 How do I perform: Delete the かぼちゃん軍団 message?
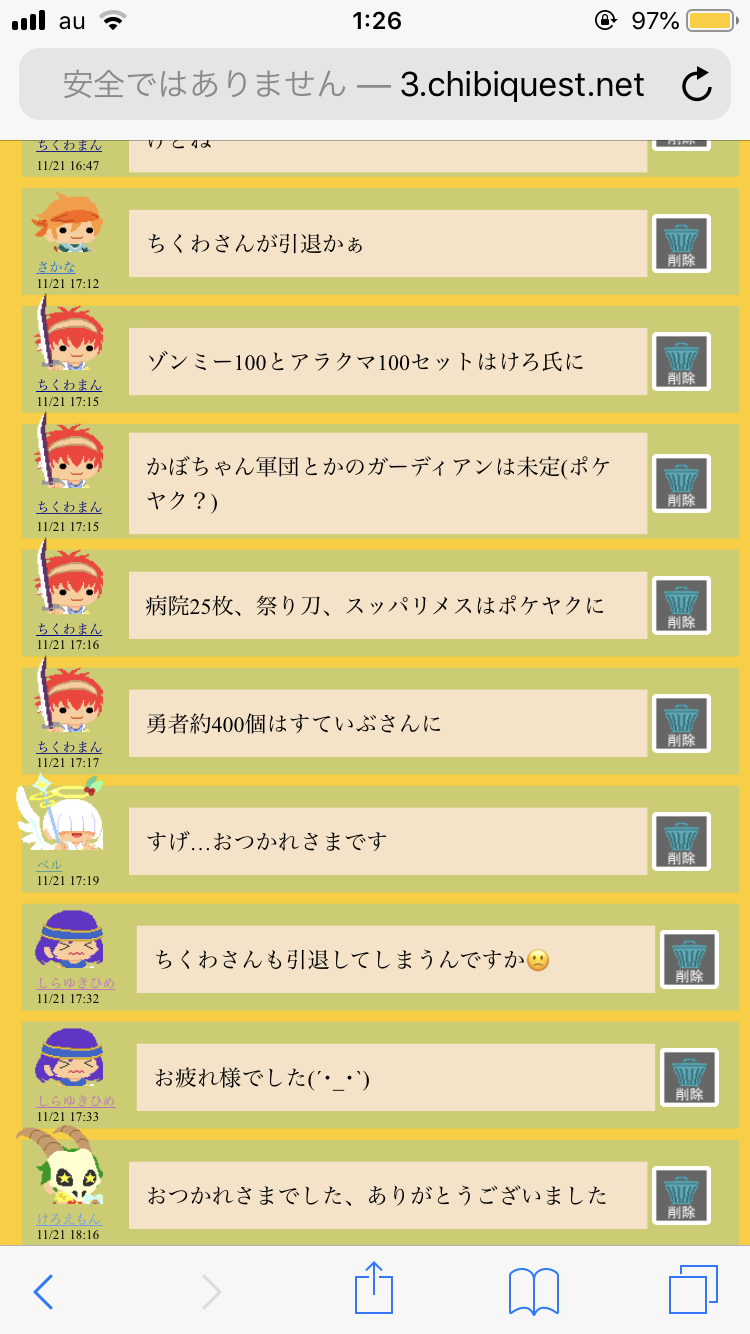click(x=681, y=484)
